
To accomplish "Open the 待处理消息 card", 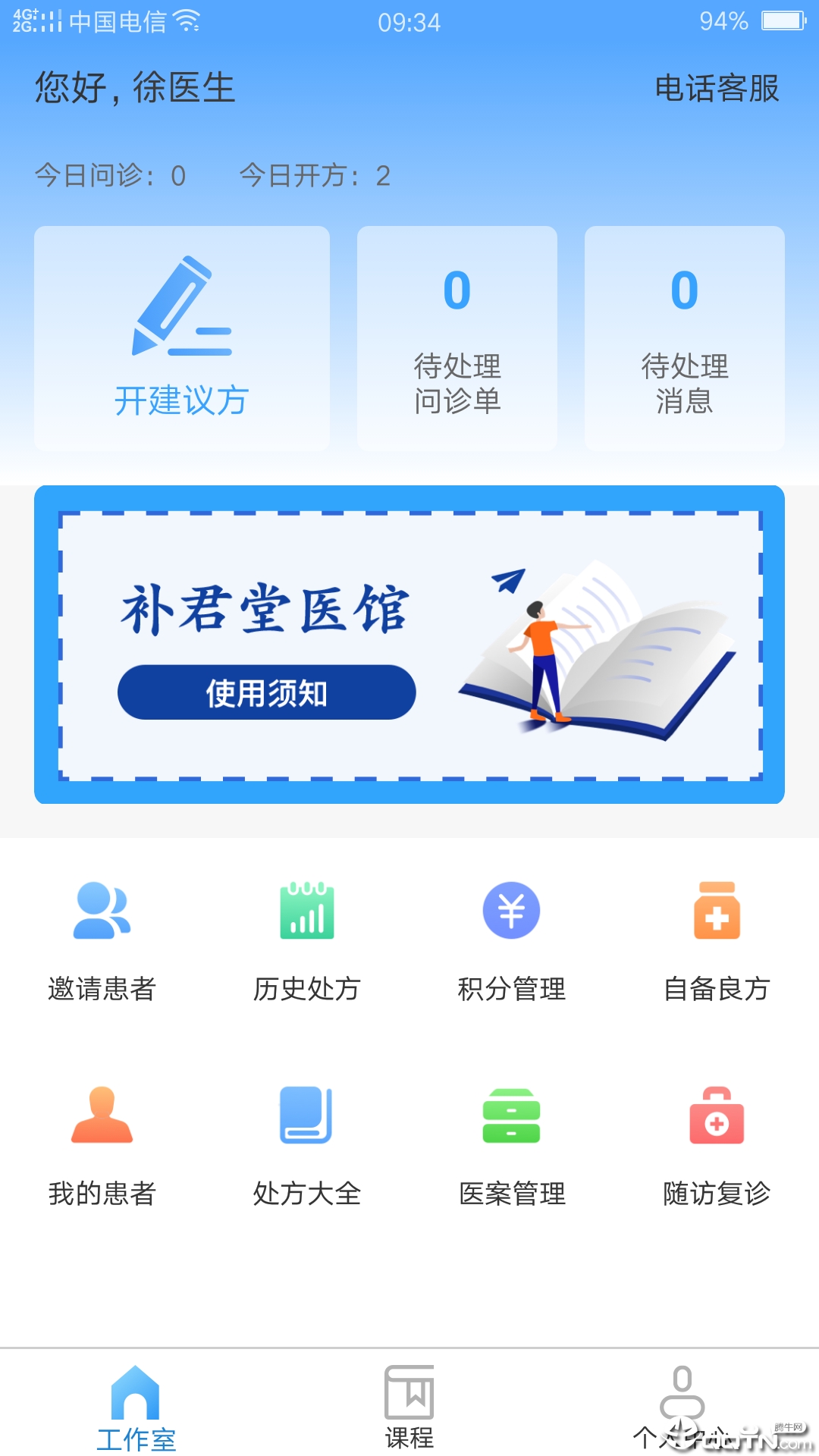I will (x=684, y=338).
